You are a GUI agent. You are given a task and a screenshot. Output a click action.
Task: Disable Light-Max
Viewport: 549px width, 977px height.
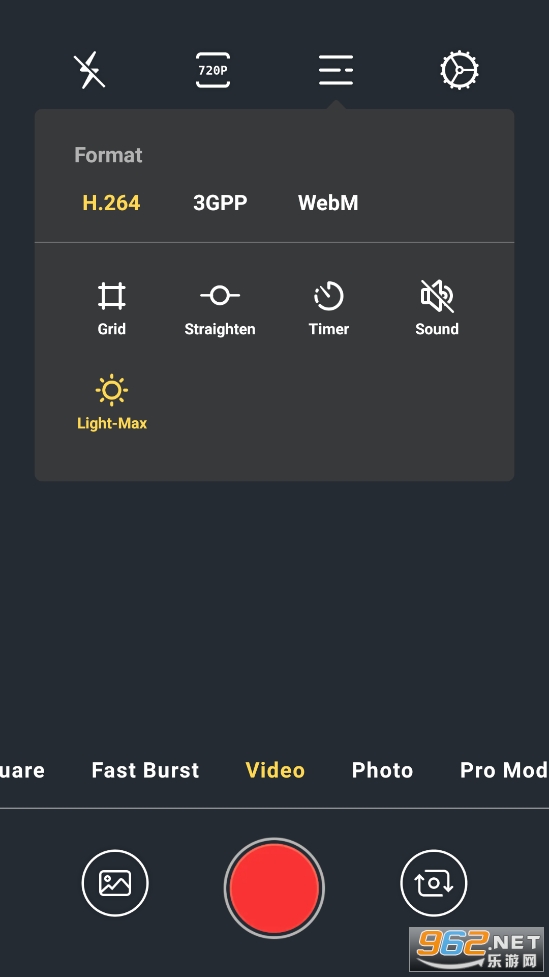coord(112,403)
